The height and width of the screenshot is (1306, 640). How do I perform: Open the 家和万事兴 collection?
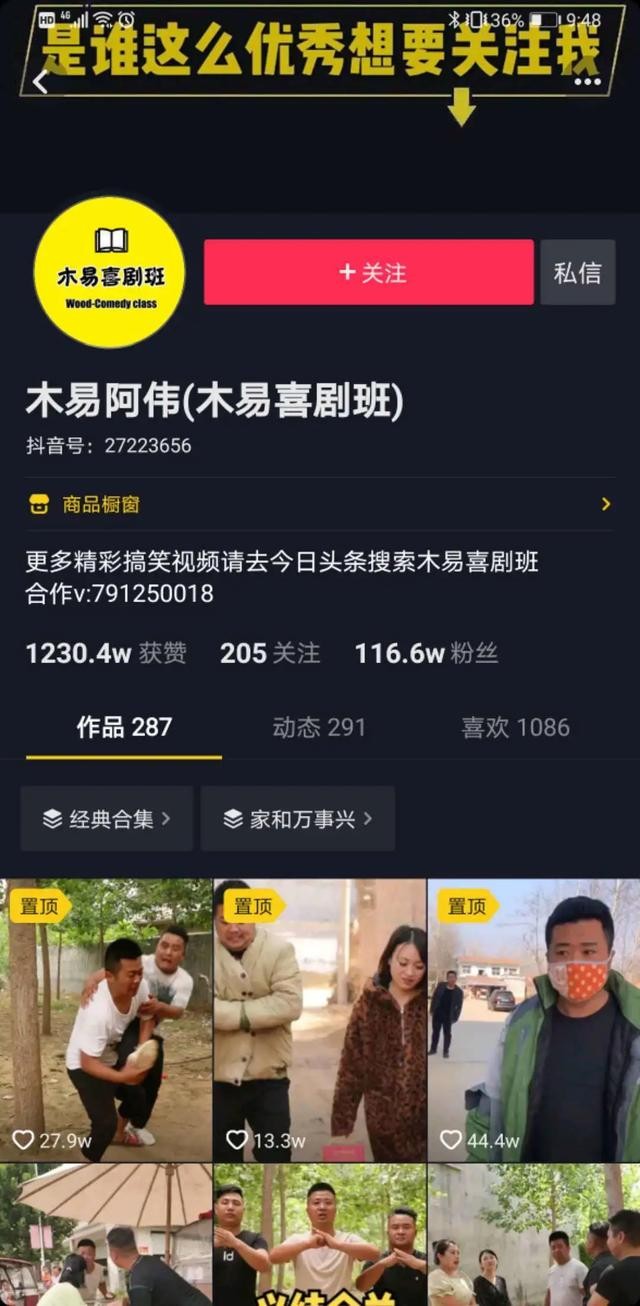coord(298,819)
